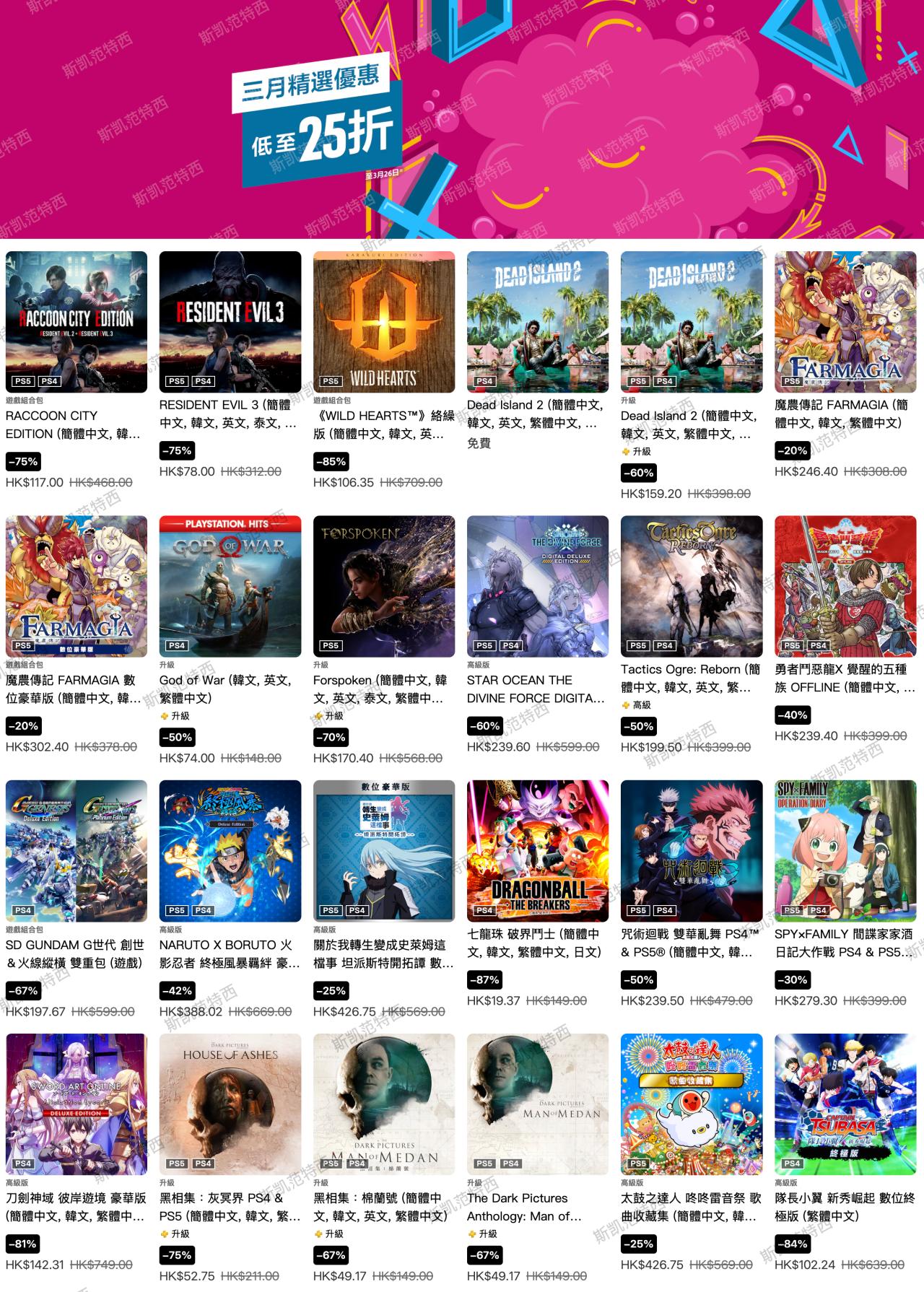Open the SD GUNDAM G世代 bundle card
Screen dimensions: 924x1292
click(76, 850)
